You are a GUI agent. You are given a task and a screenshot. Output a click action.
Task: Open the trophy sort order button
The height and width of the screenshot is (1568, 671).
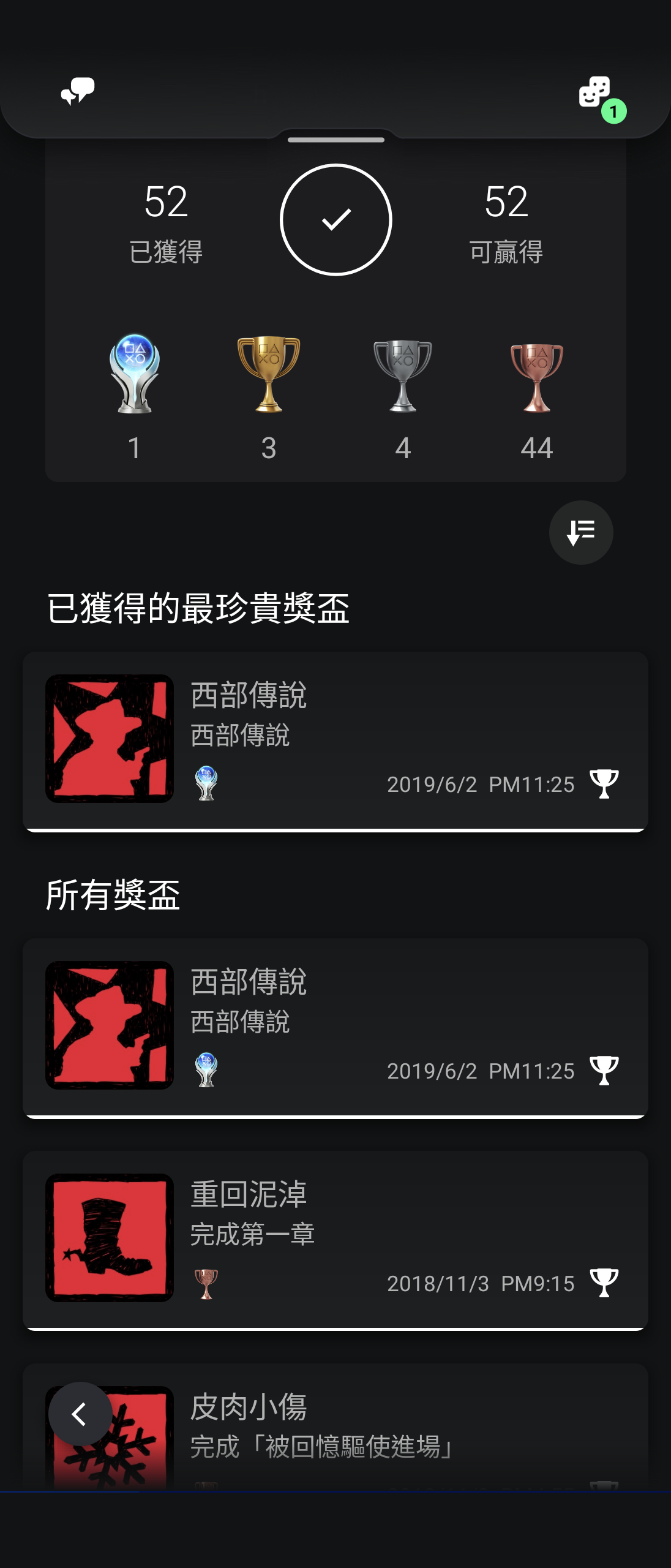(580, 532)
